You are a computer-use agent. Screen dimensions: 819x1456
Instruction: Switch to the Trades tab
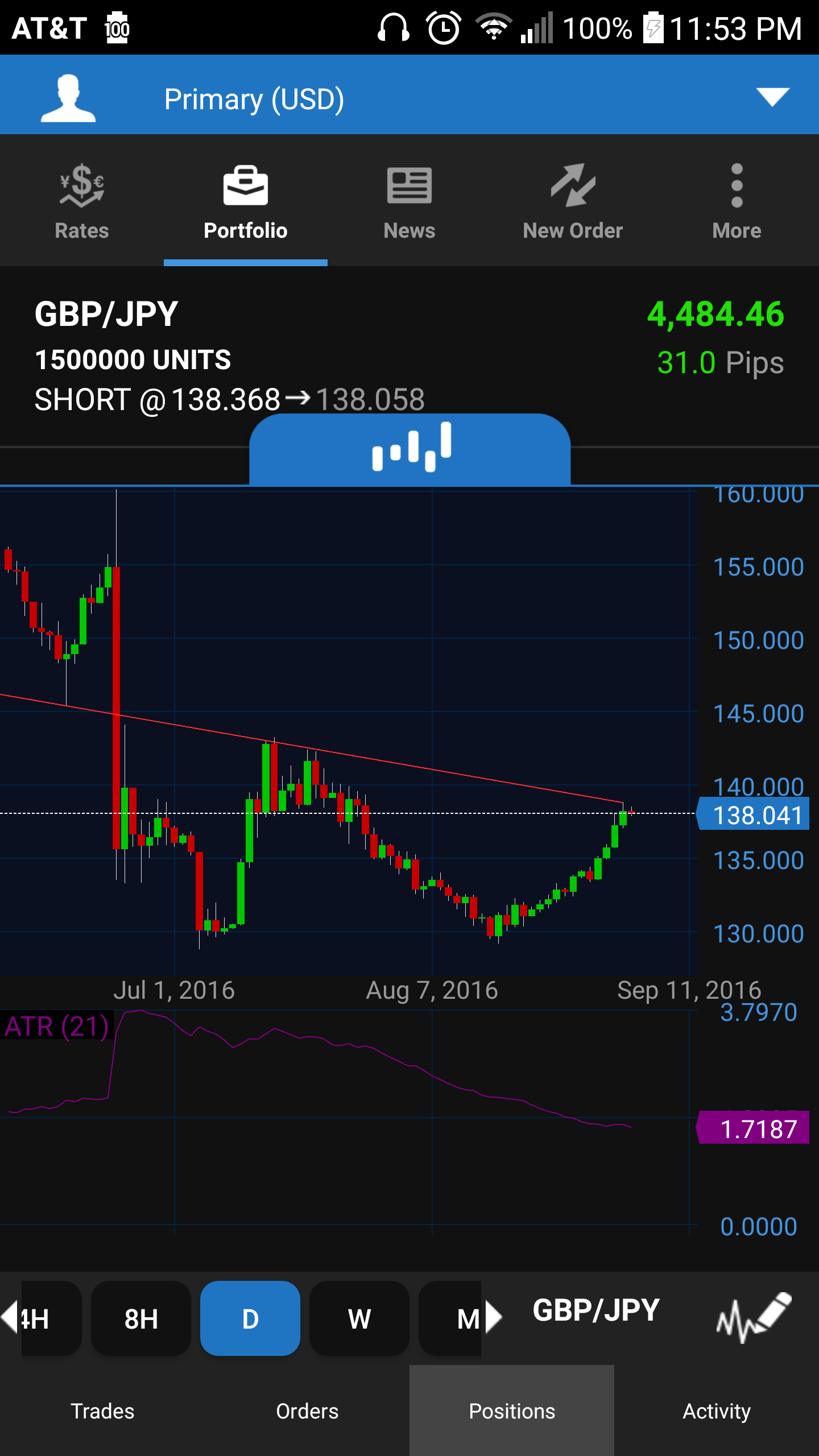[102, 1410]
